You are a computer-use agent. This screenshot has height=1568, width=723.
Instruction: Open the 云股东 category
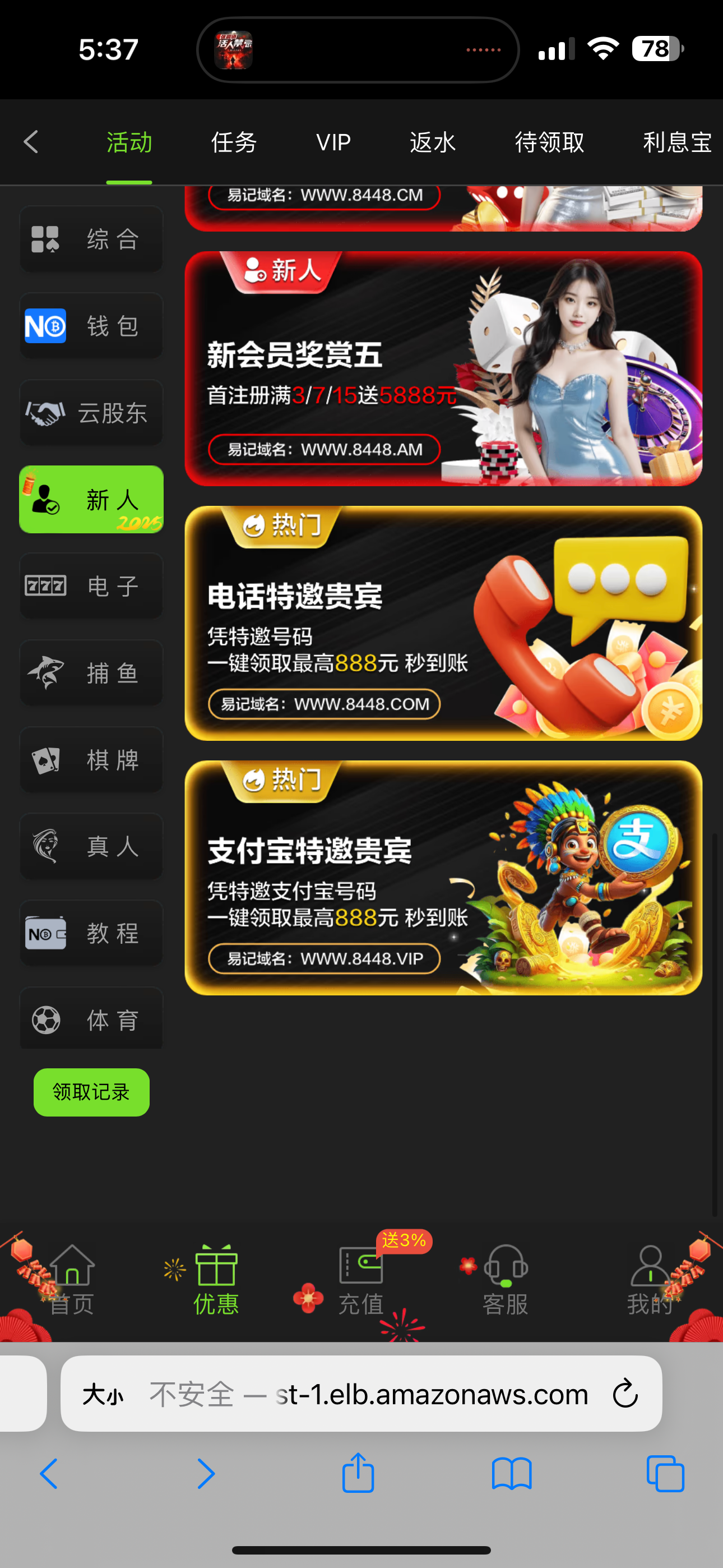[x=91, y=413]
